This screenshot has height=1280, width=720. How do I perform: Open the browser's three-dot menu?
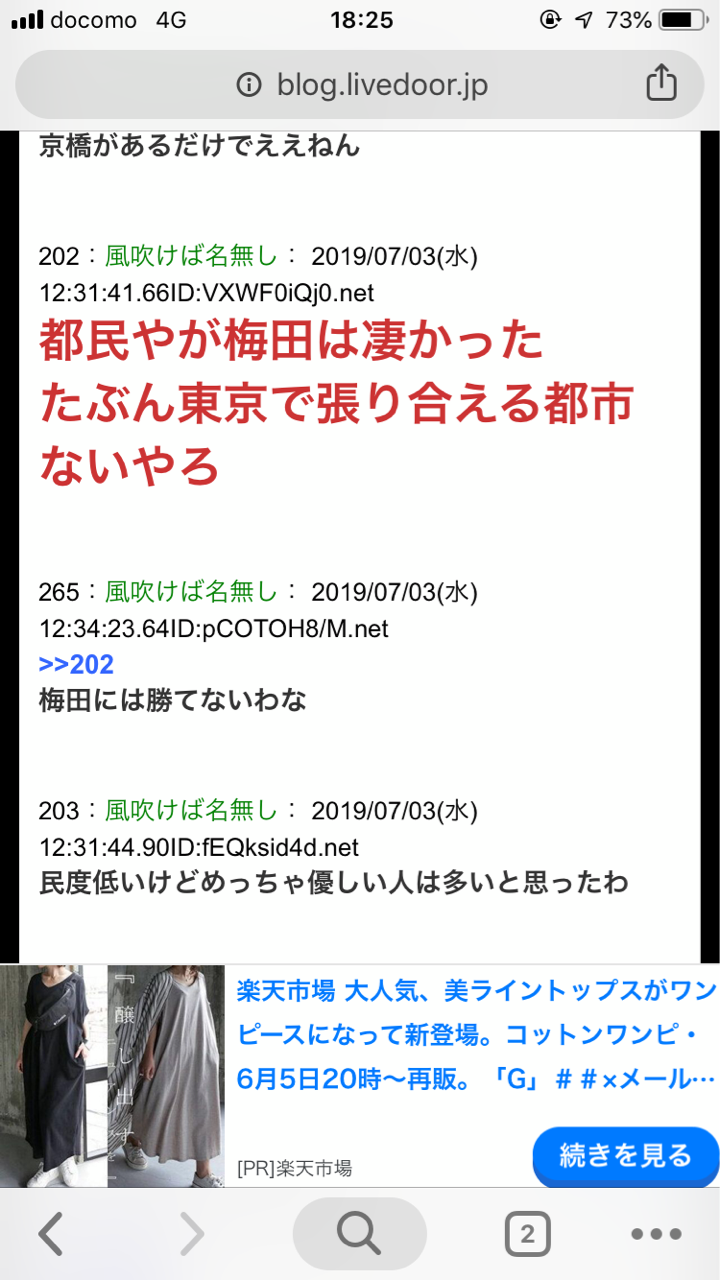(656, 1234)
